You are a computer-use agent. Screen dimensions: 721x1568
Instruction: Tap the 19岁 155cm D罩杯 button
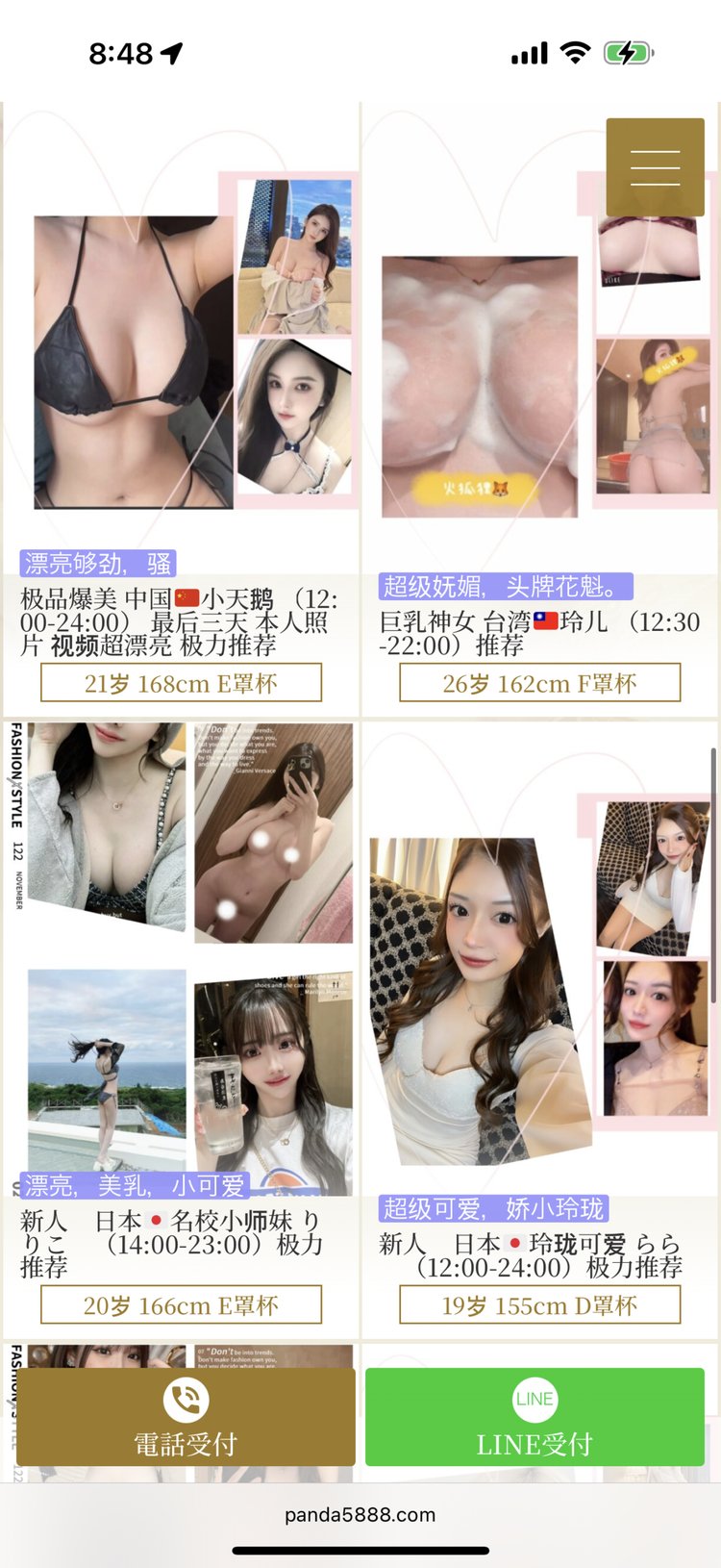pos(539,1305)
